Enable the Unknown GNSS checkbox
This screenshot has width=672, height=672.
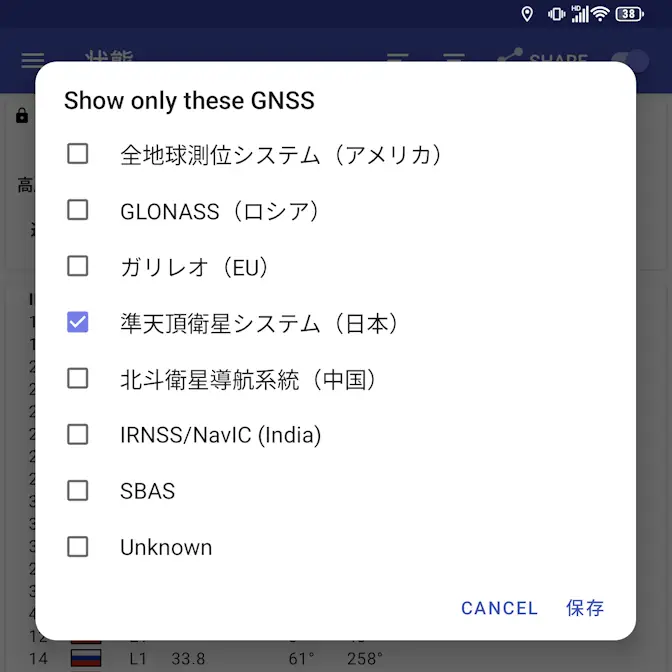(x=77, y=546)
